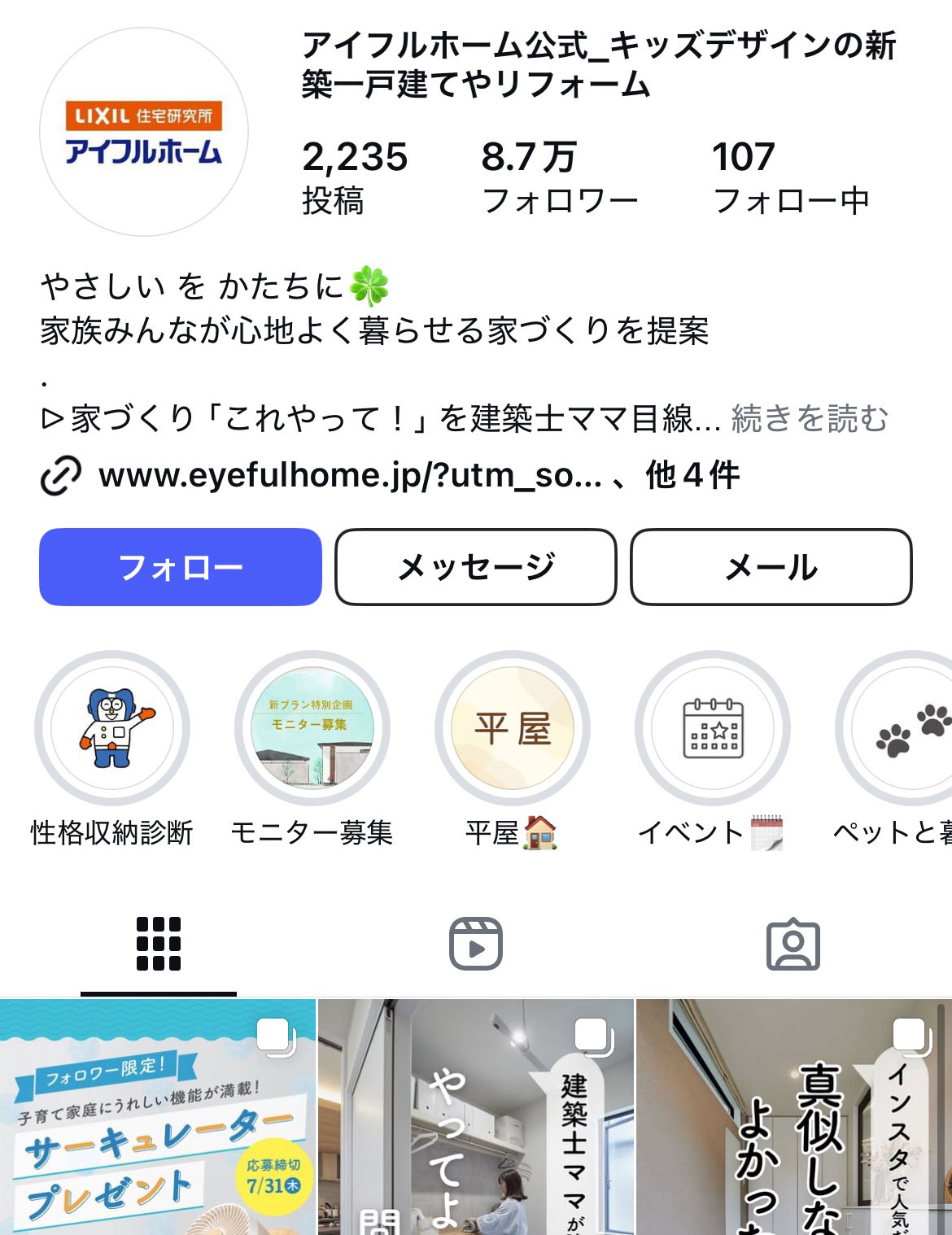Screen dimensions: 952x1235
Task: Show the 107 フォロー中 list
Action: tap(791, 178)
